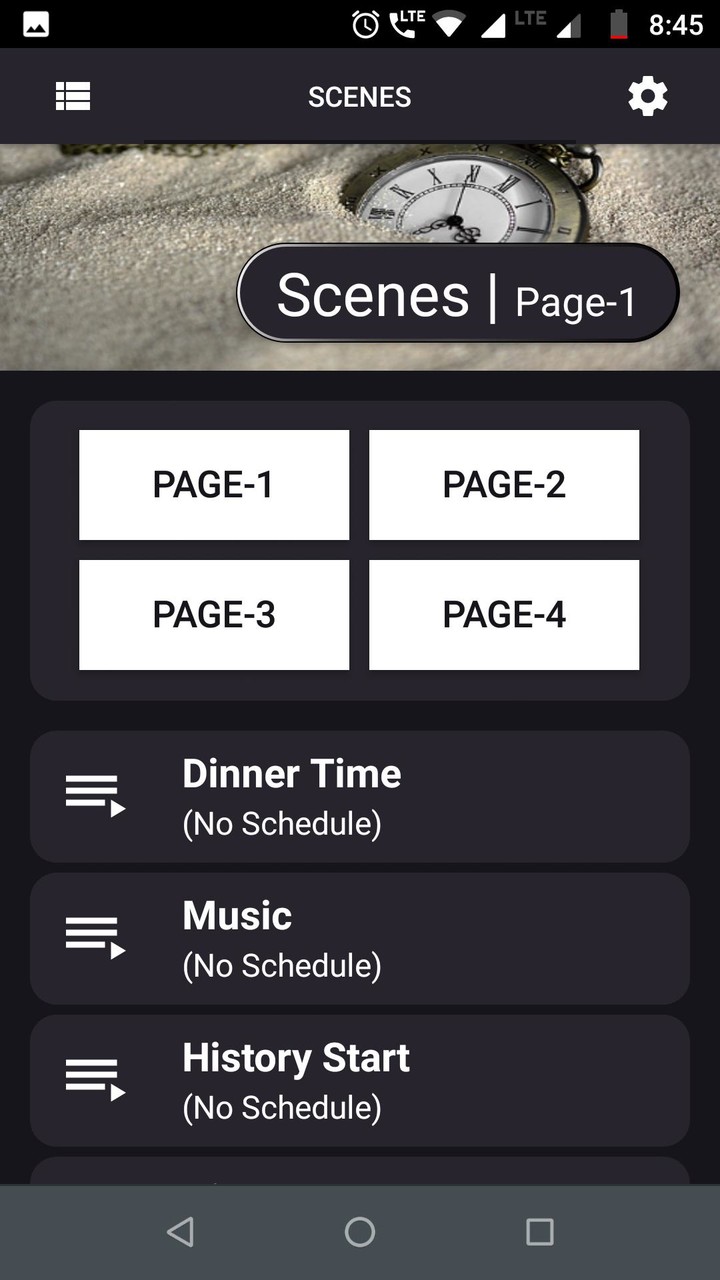This screenshot has height=1280, width=720.
Task: Switch to PAGE-2 of scenes
Action: tap(504, 484)
